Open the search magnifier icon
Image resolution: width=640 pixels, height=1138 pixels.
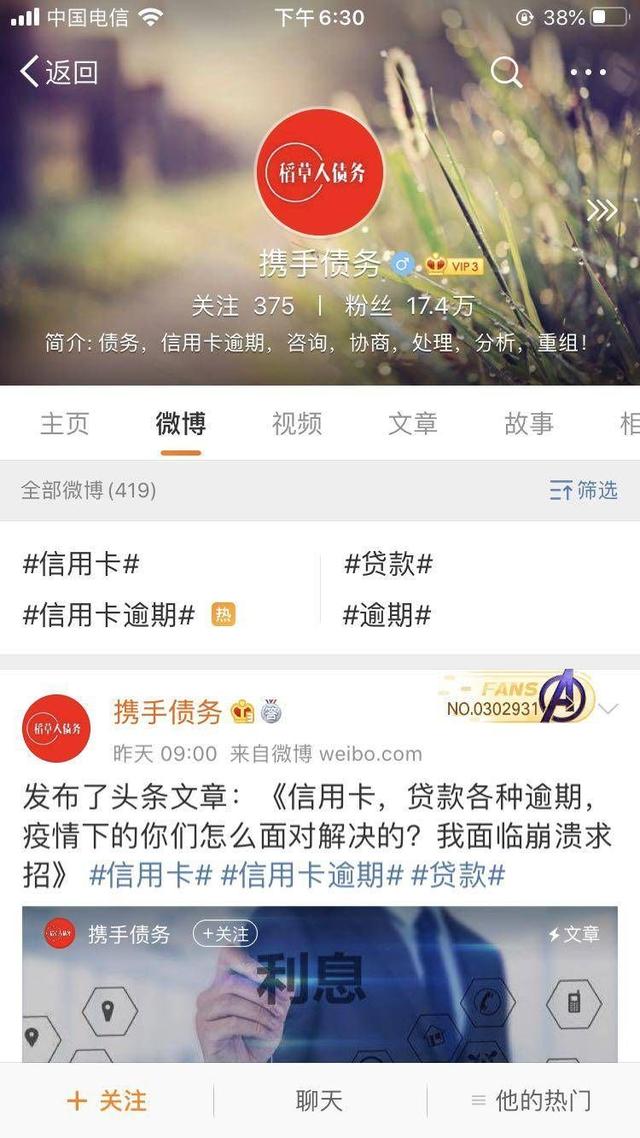pyautogui.click(x=506, y=72)
